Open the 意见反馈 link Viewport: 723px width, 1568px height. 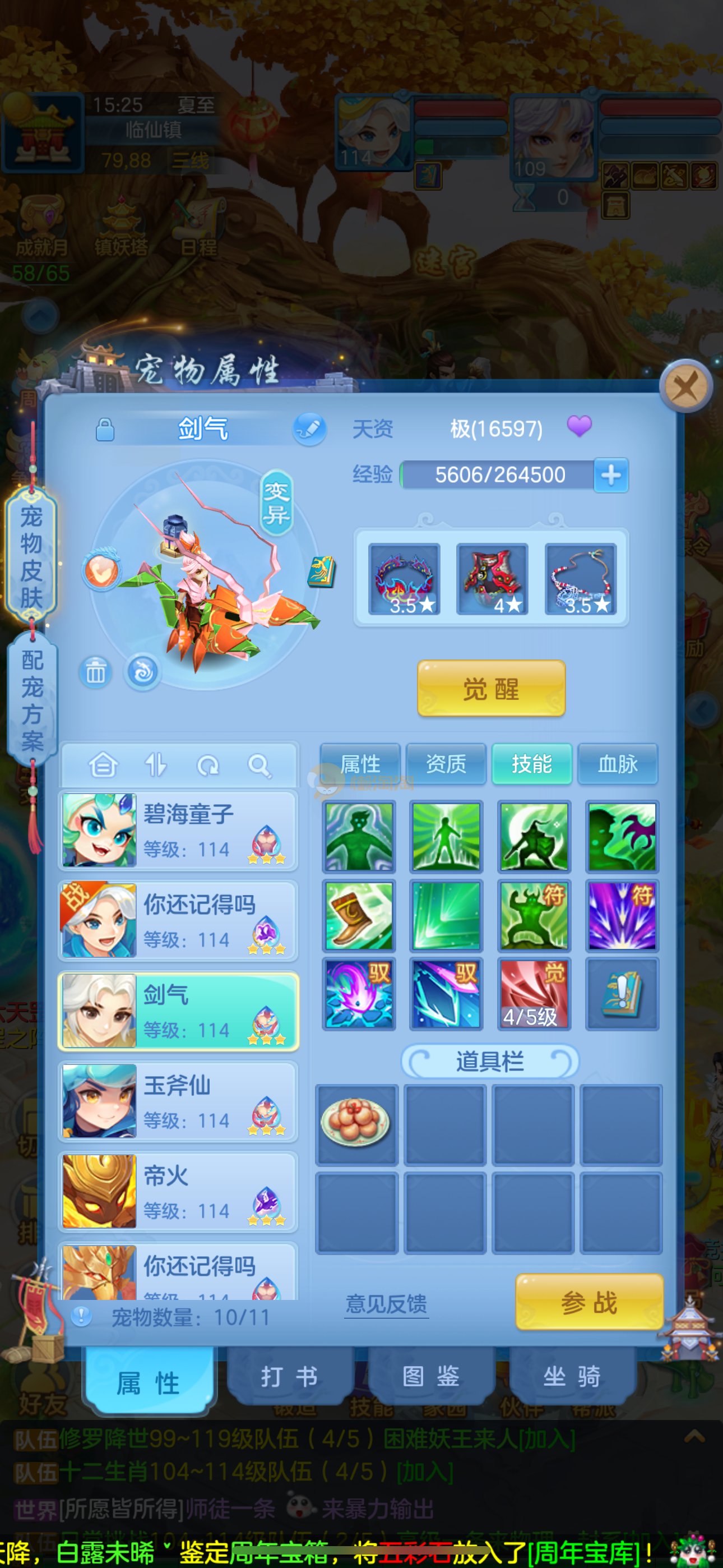click(x=387, y=1304)
